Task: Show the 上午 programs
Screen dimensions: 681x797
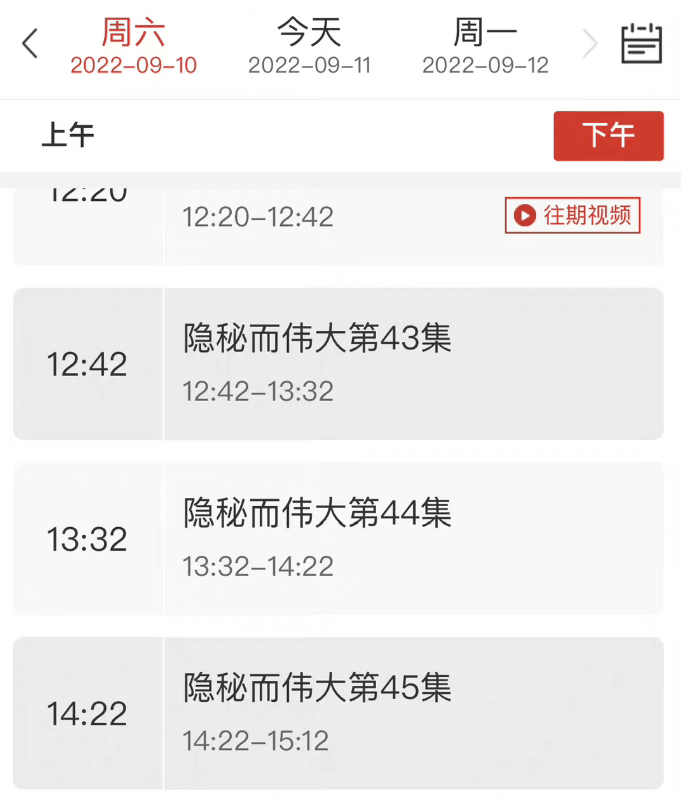Action: [x=68, y=135]
